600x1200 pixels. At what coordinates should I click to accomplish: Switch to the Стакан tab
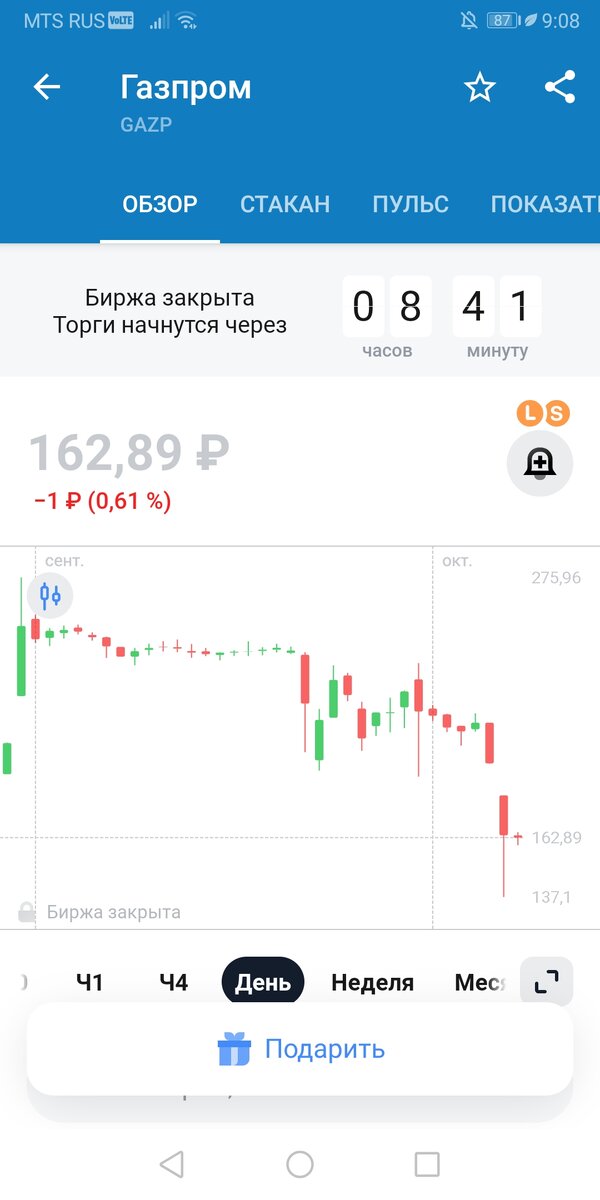click(285, 204)
